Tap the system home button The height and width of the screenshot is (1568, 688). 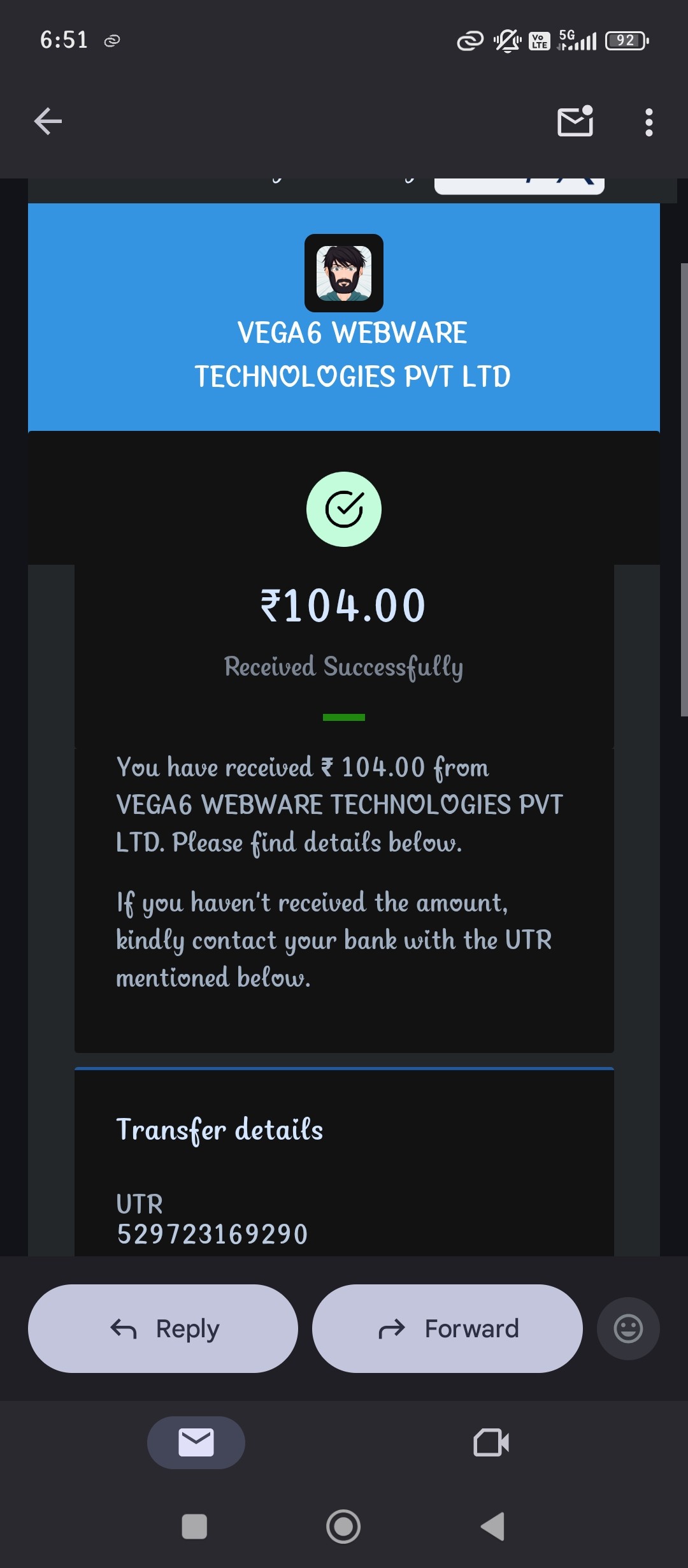[343, 1527]
